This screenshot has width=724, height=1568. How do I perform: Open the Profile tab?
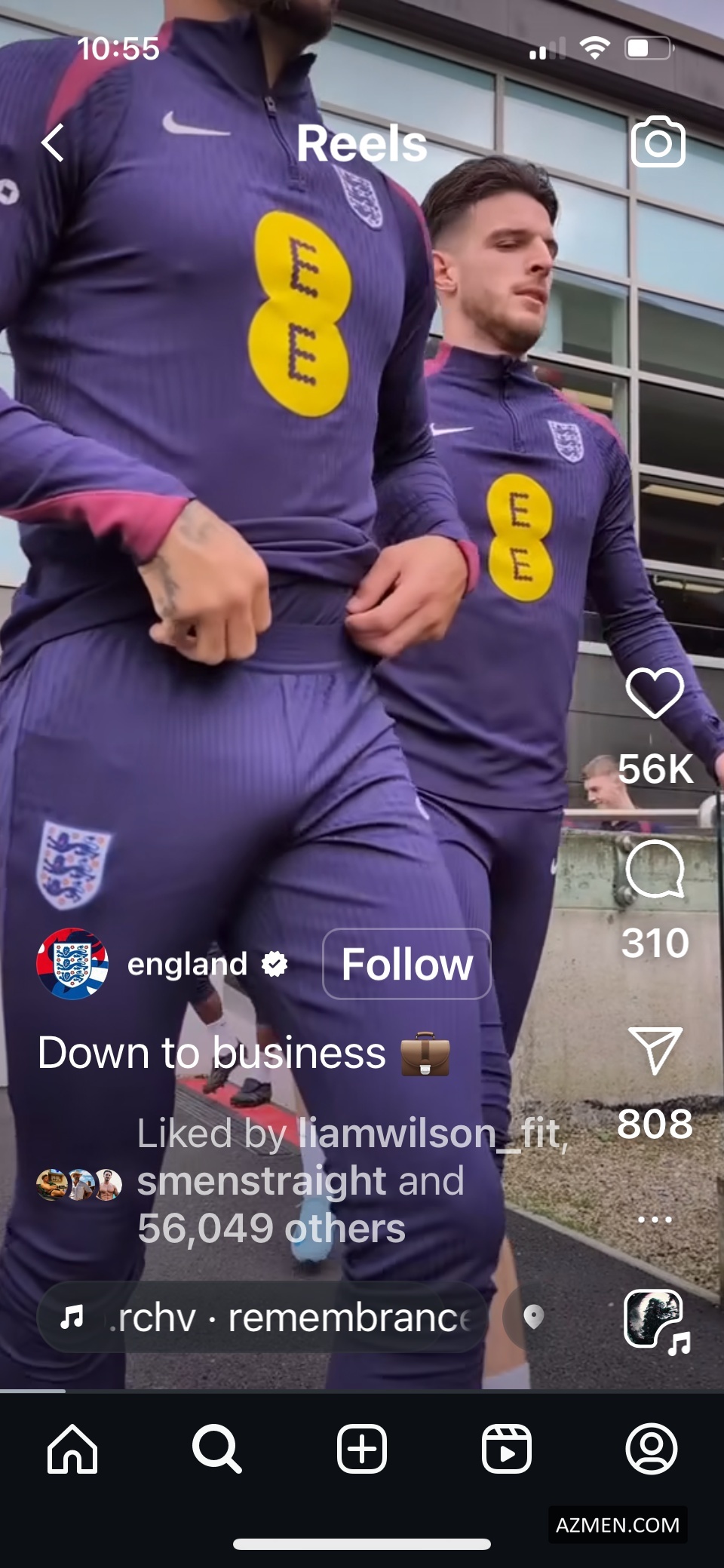pyautogui.click(x=652, y=1449)
